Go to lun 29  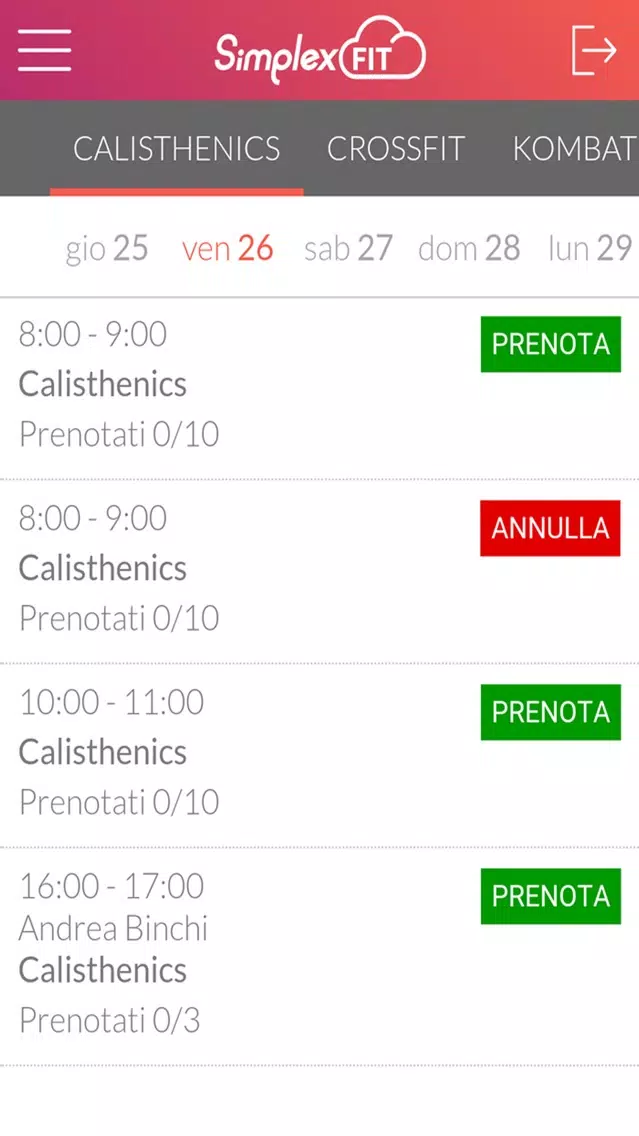pyautogui.click(x=590, y=248)
